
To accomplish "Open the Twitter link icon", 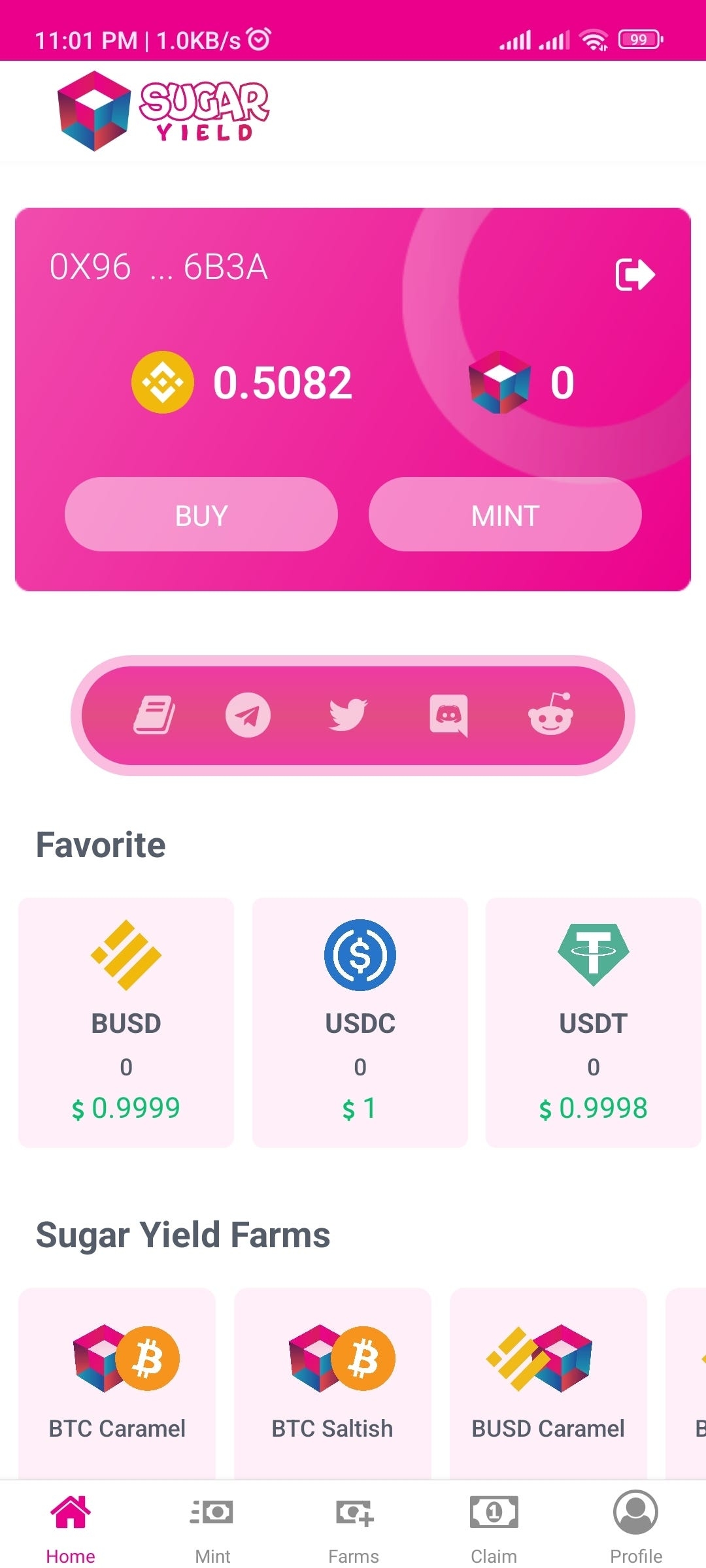I will [348, 714].
